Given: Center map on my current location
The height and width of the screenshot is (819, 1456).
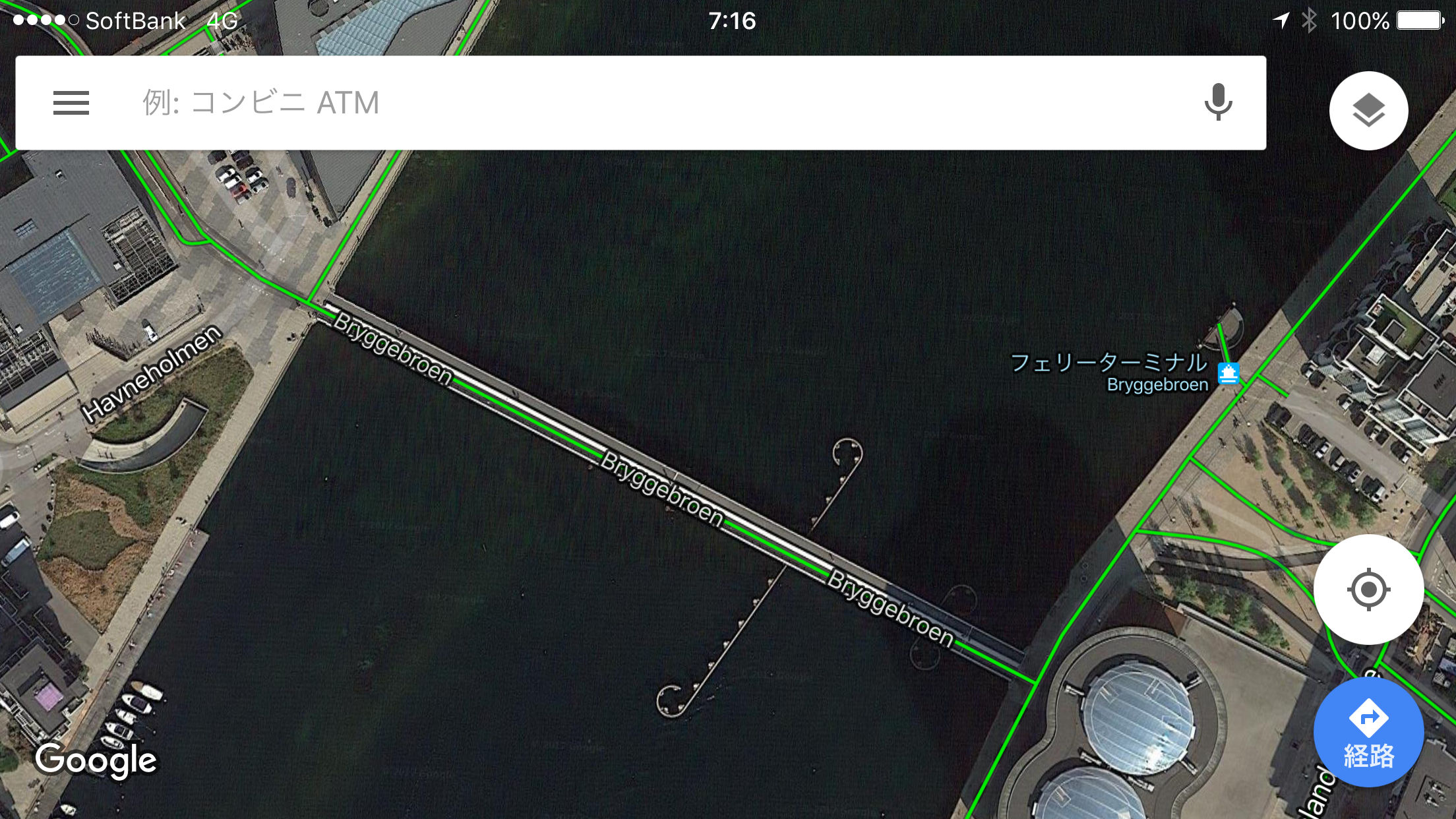Looking at the screenshot, I should (1368, 589).
